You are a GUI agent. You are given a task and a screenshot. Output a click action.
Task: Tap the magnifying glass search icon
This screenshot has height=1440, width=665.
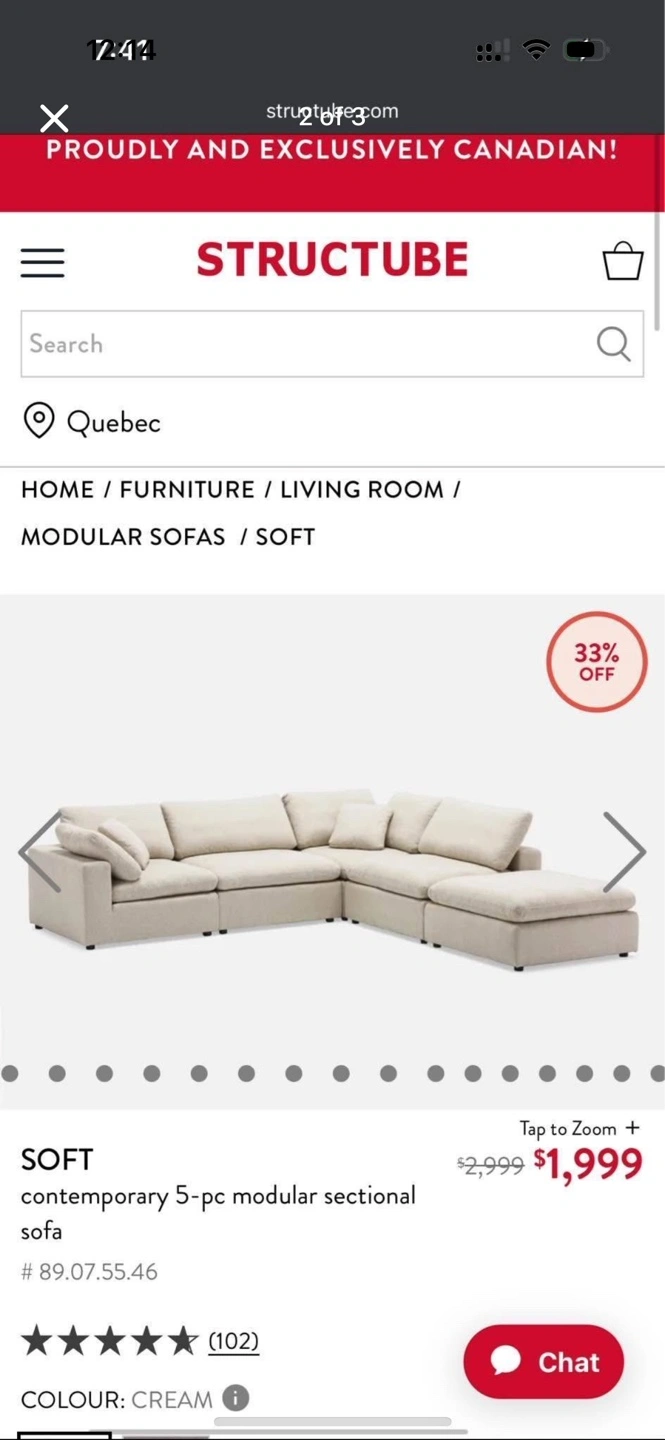[614, 344]
